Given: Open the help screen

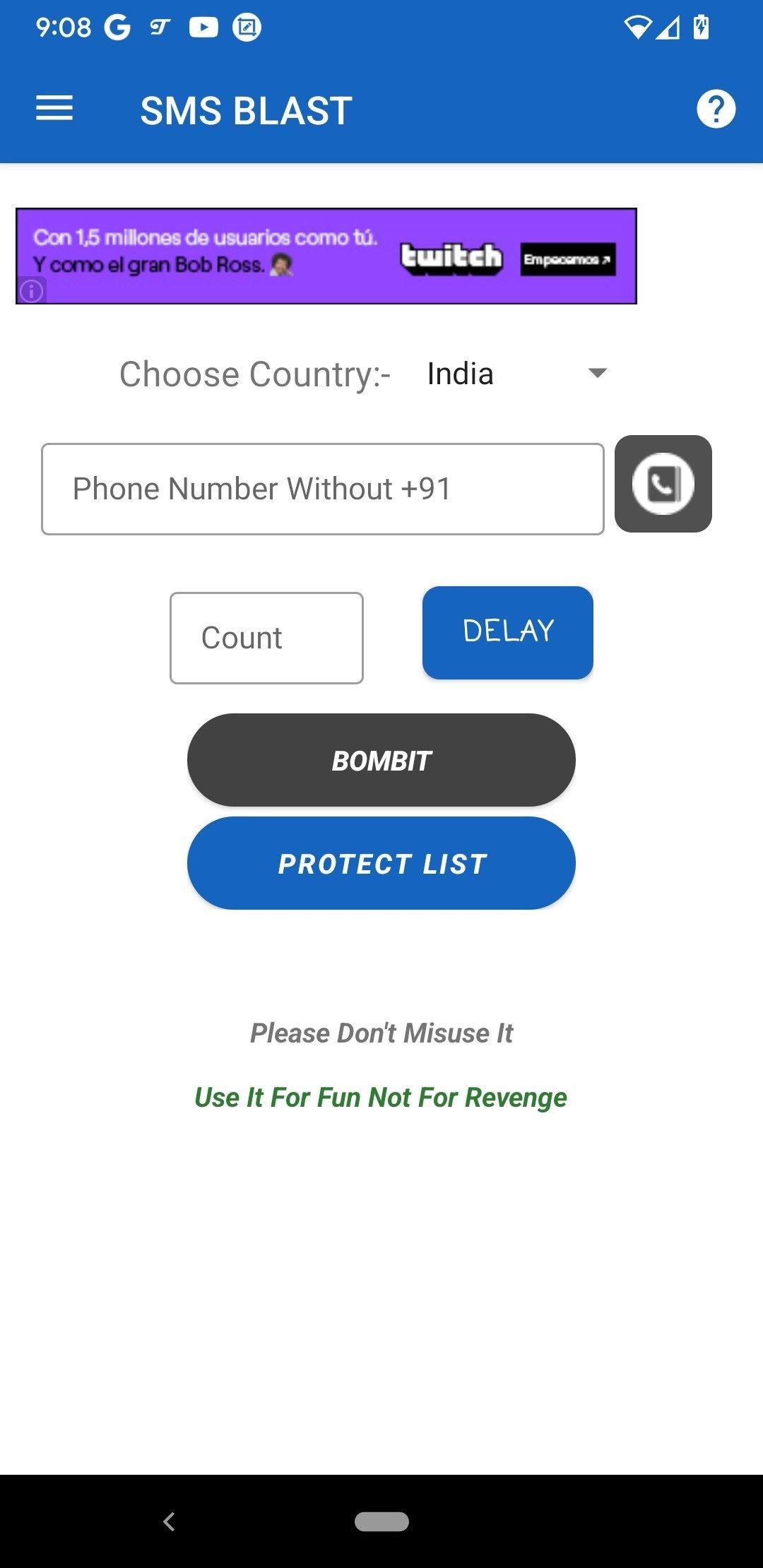Looking at the screenshot, I should 716,109.
